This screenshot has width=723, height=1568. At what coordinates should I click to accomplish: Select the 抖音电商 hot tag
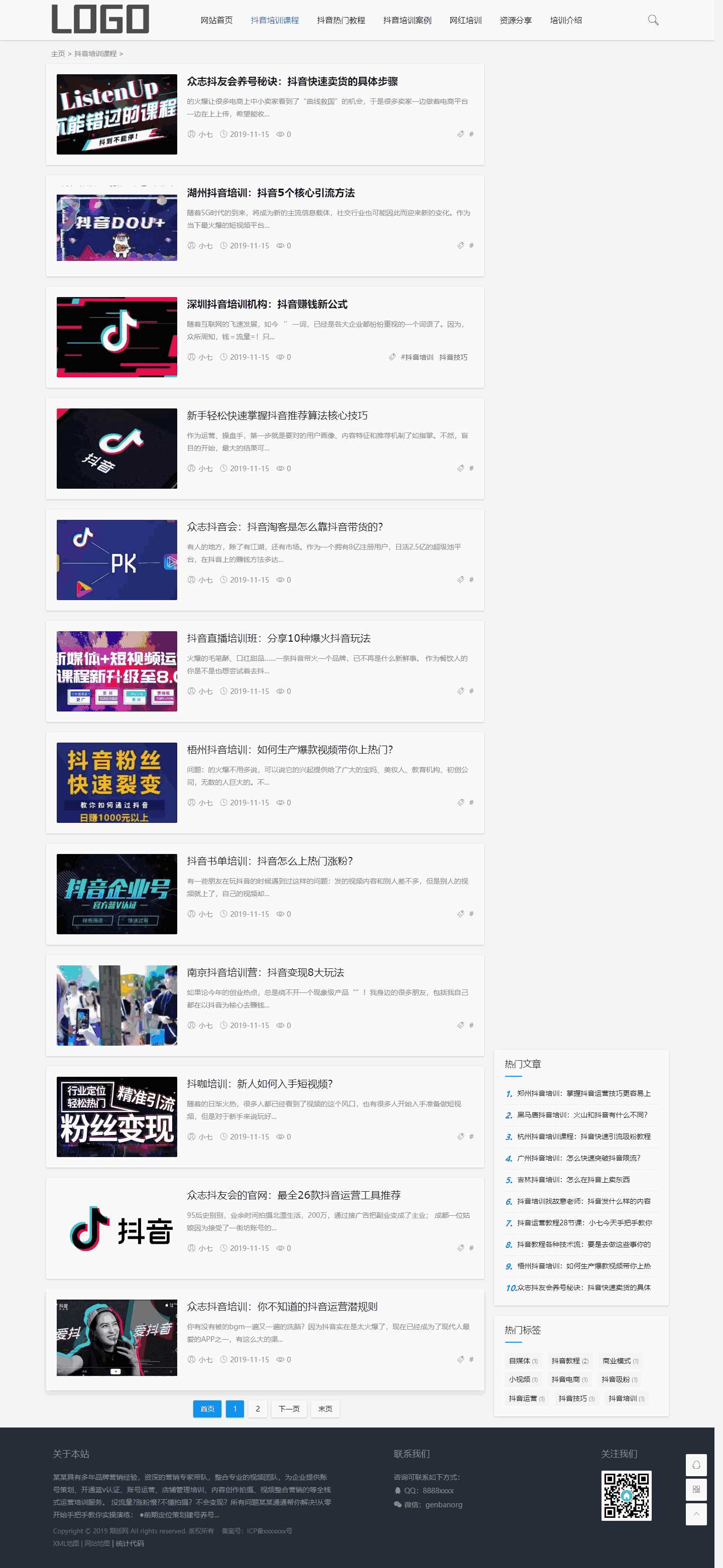pyautogui.click(x=569, y=1379)
